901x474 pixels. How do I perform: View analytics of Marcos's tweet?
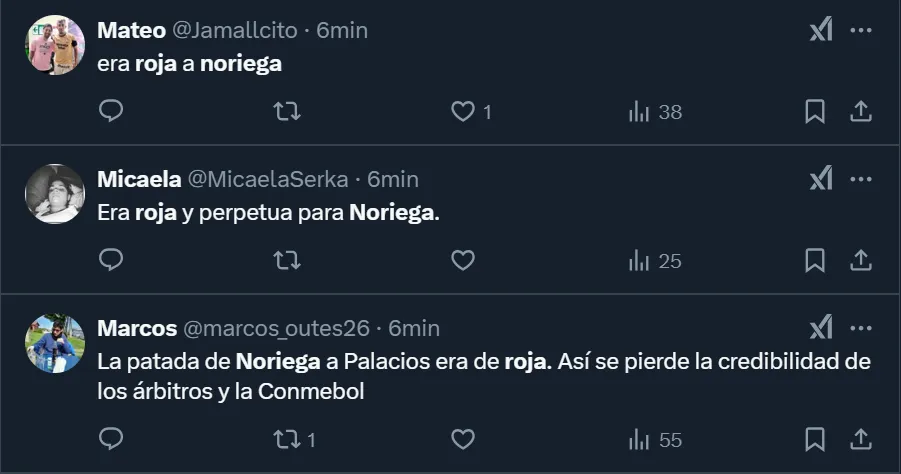tap(654, 439)
